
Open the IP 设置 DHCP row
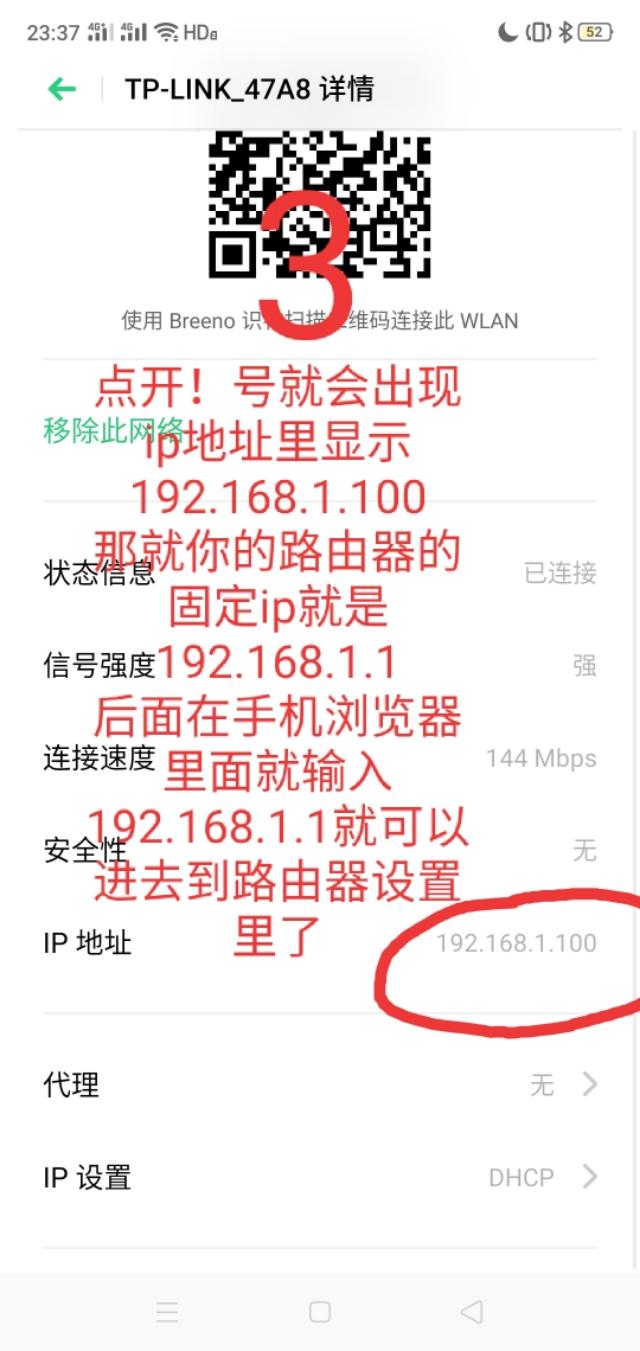(320, 1177)
